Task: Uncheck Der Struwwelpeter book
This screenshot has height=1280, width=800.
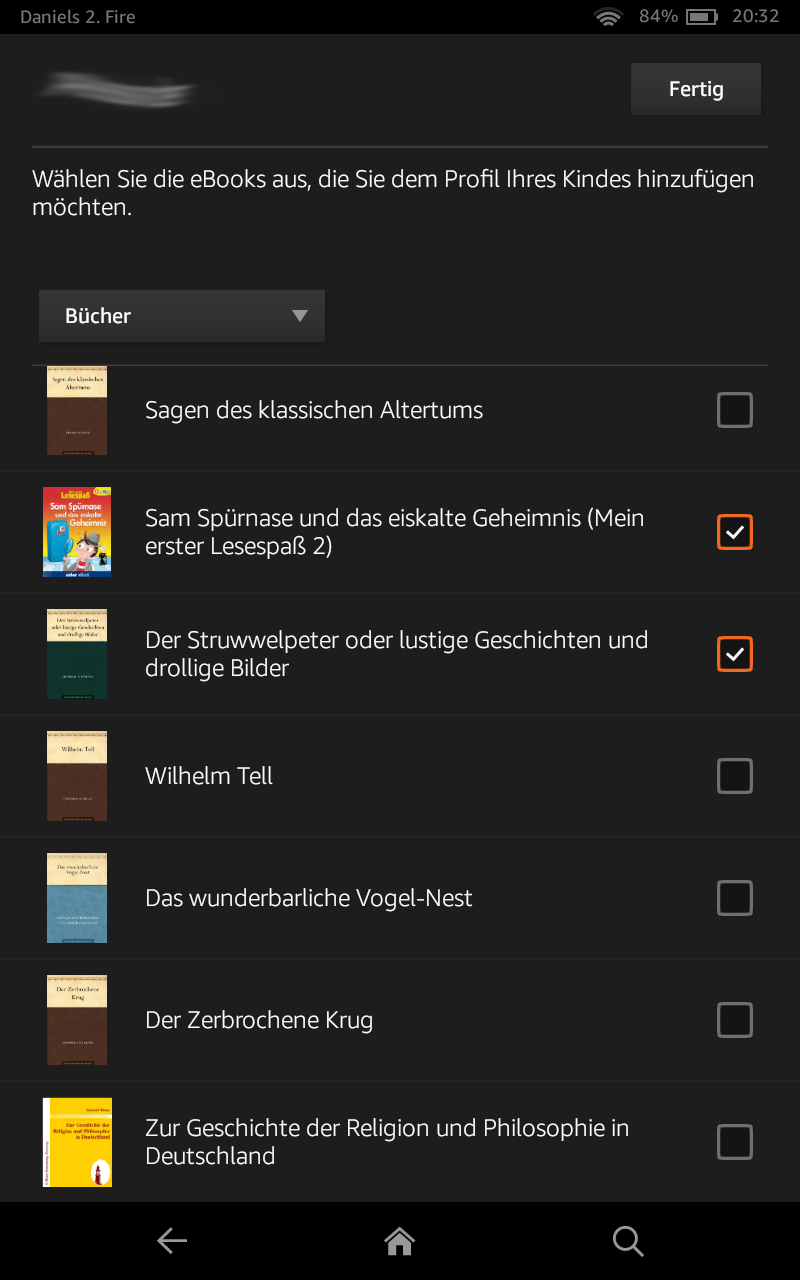Action: tap(735, 654)
